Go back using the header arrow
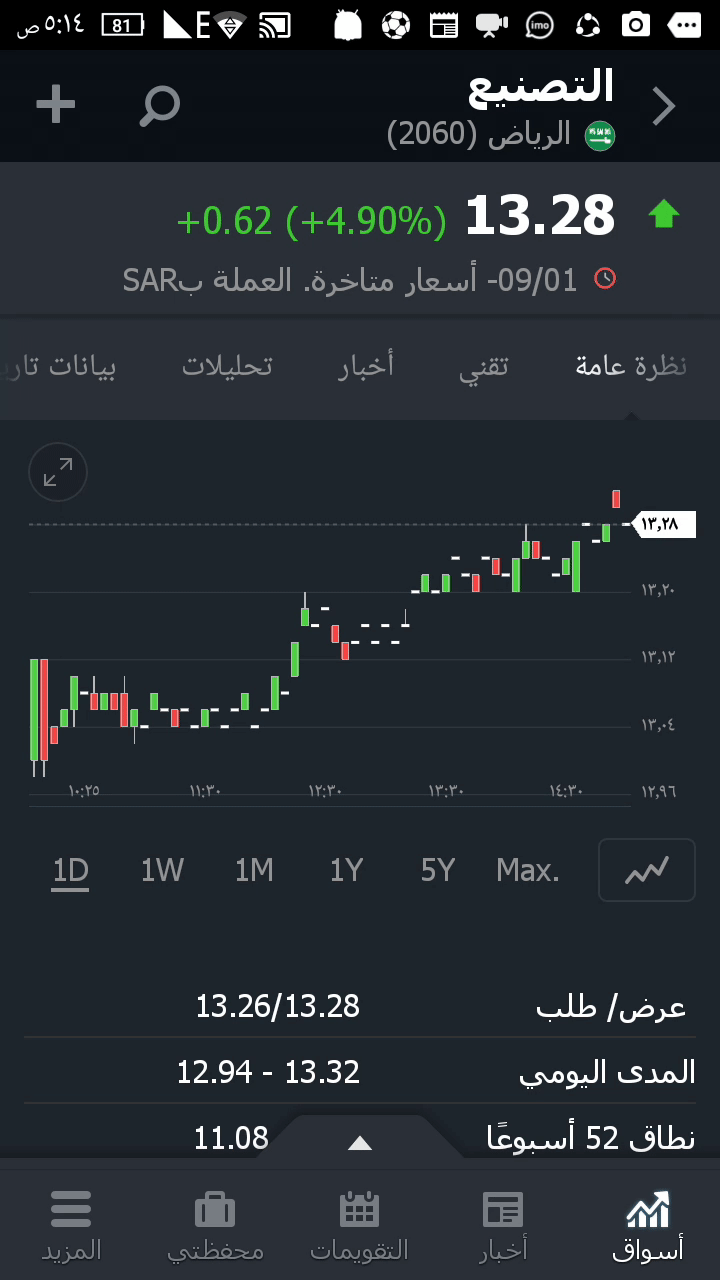Viewport: 720px width, 1280px height. point(664,106)
